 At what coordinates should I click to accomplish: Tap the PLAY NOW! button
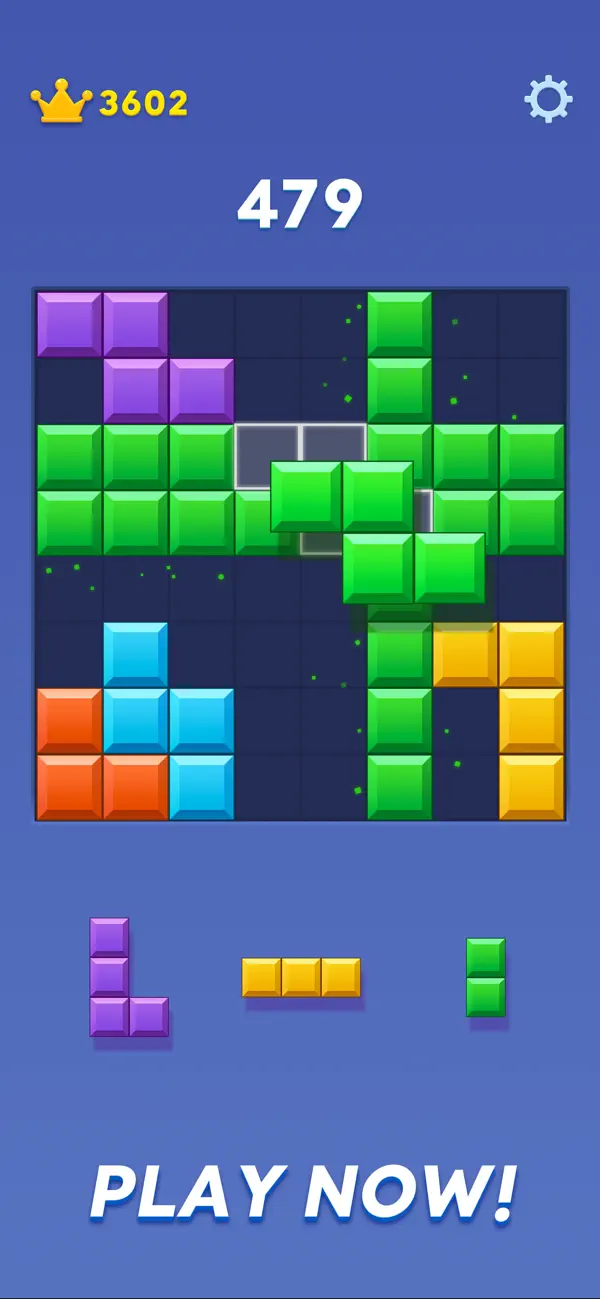(302, 1192)
